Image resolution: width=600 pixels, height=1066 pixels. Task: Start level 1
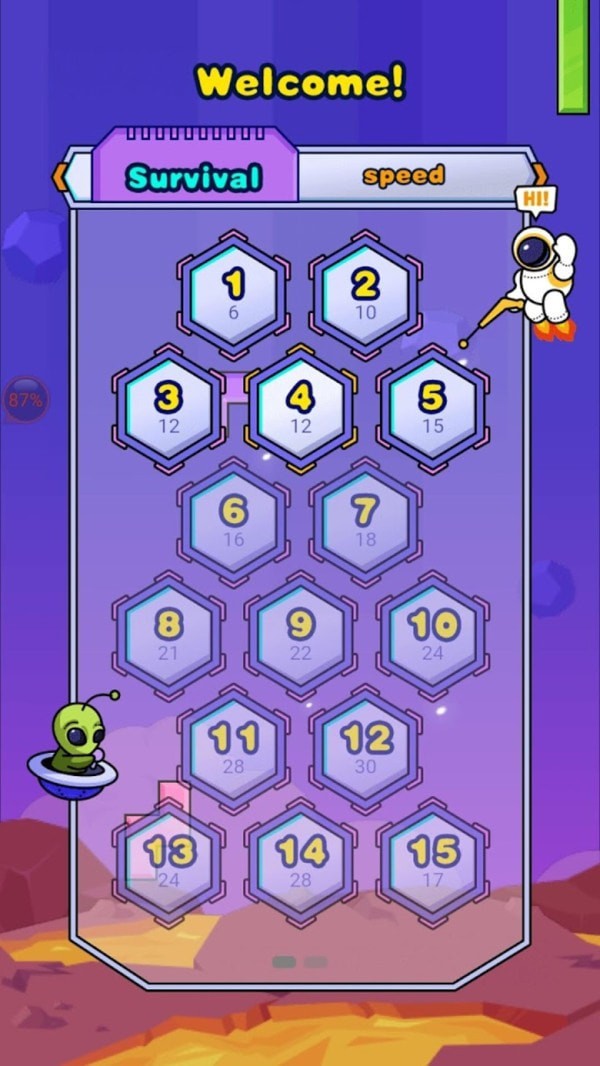234,292
